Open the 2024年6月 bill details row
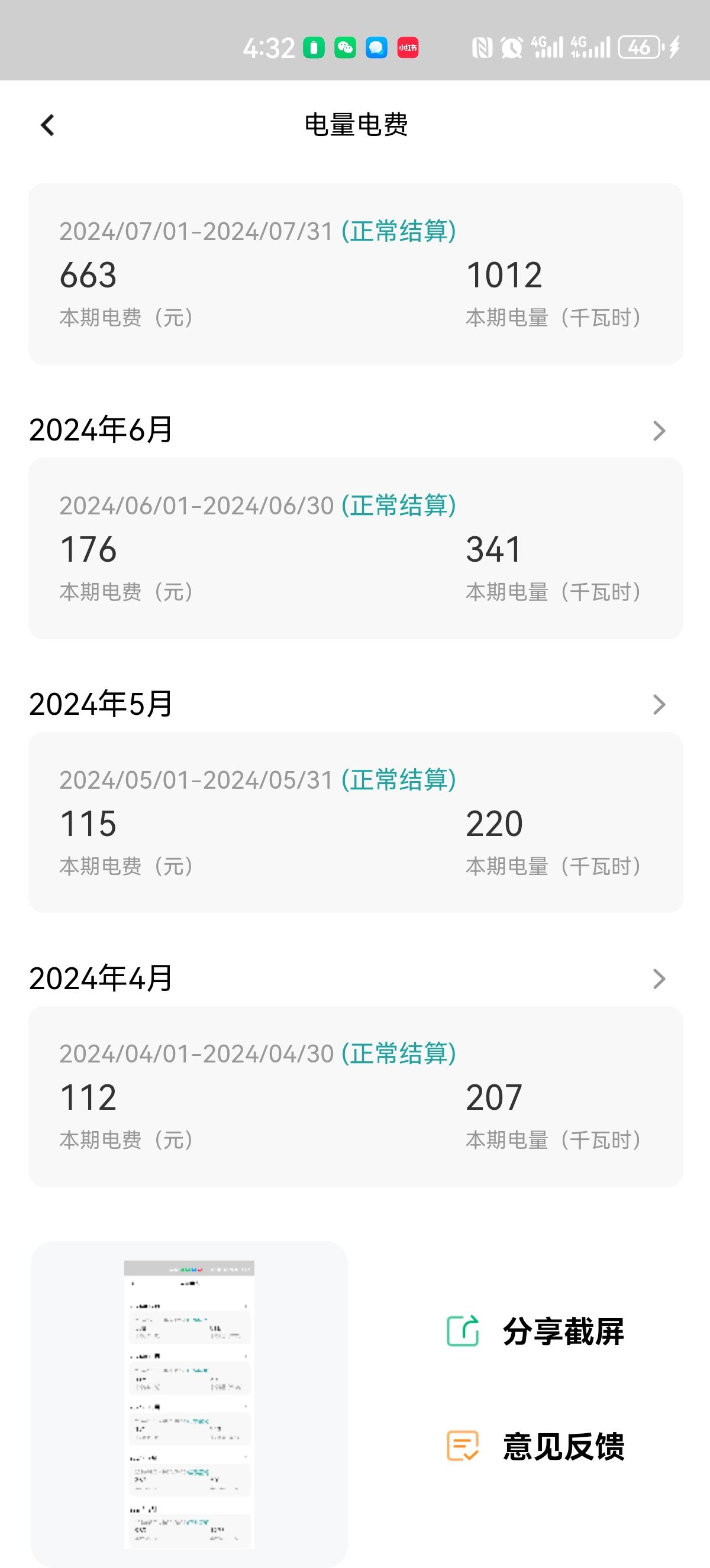 click(x=355, y=430)
